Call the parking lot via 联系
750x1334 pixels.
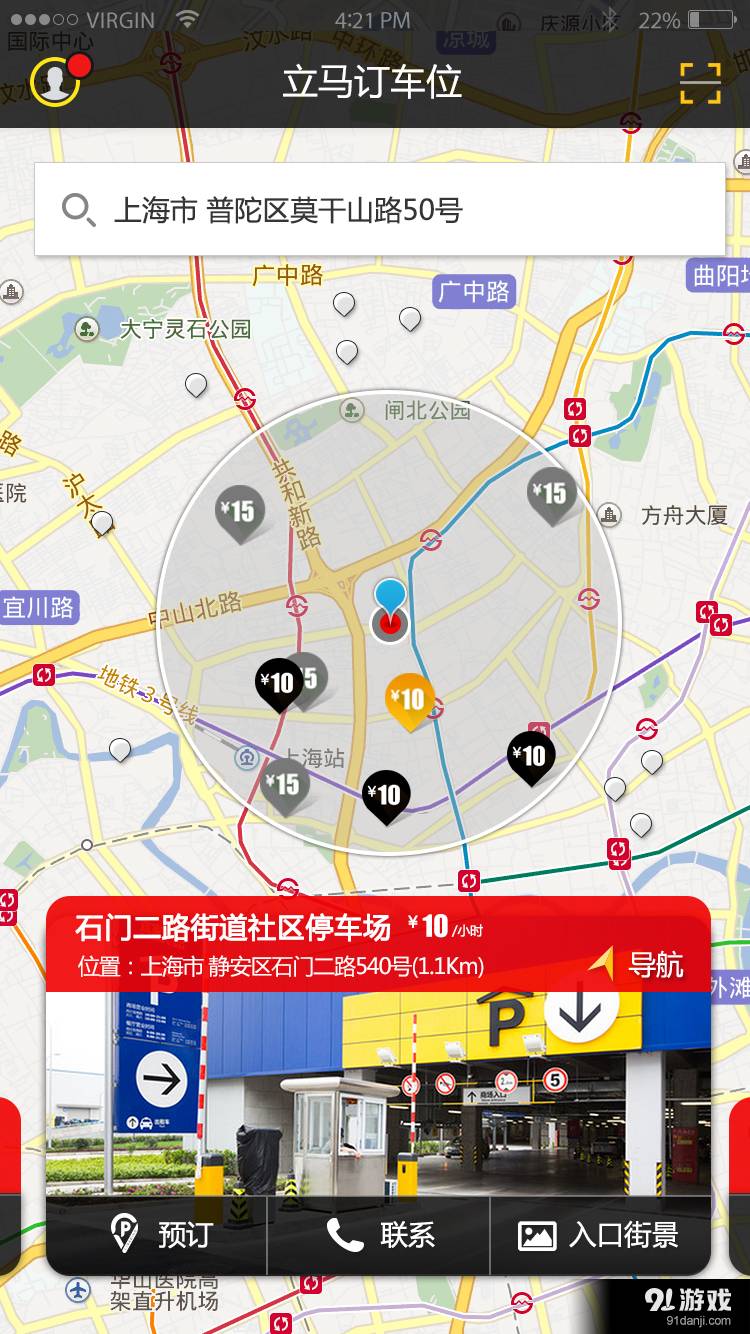click(380, 1235)
